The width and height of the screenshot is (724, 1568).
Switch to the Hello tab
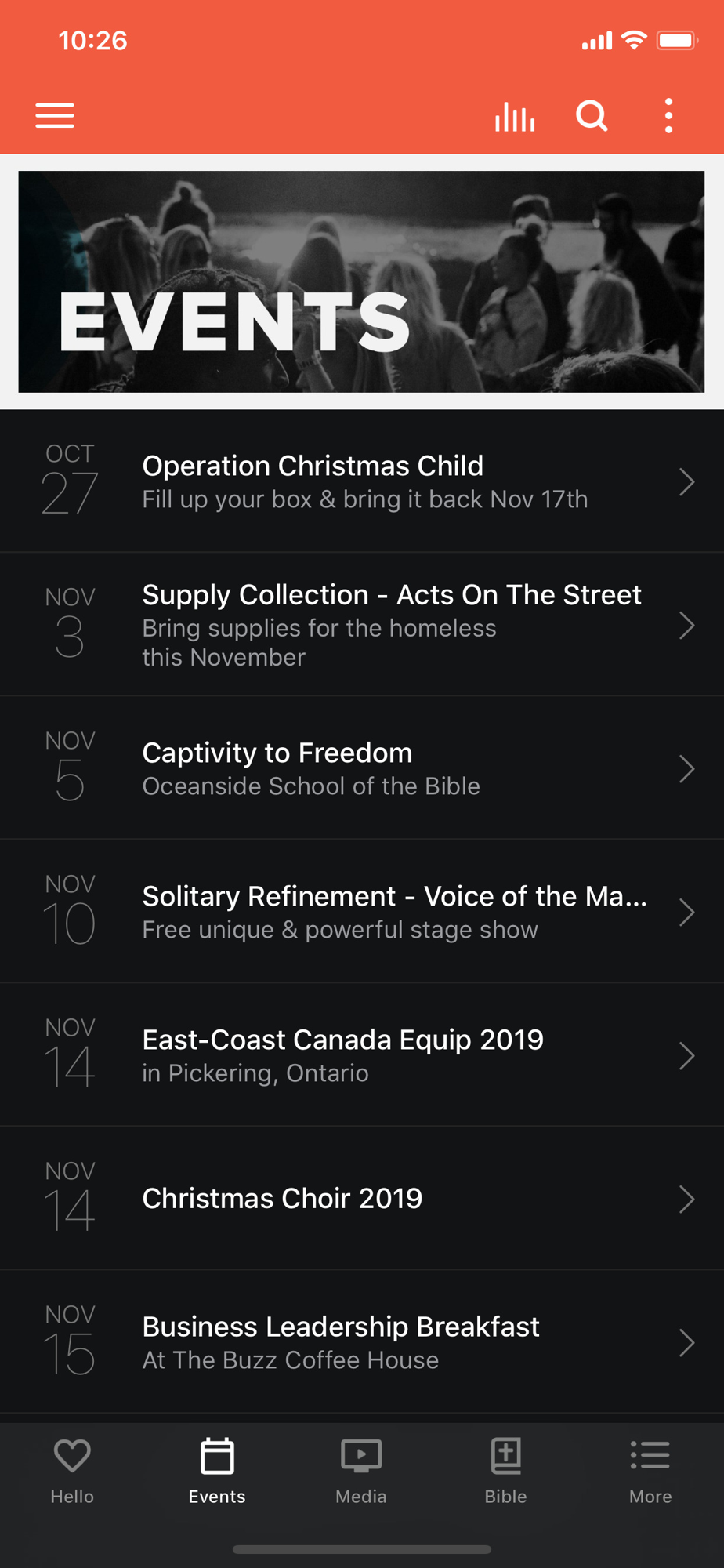tap(72, 1472)
